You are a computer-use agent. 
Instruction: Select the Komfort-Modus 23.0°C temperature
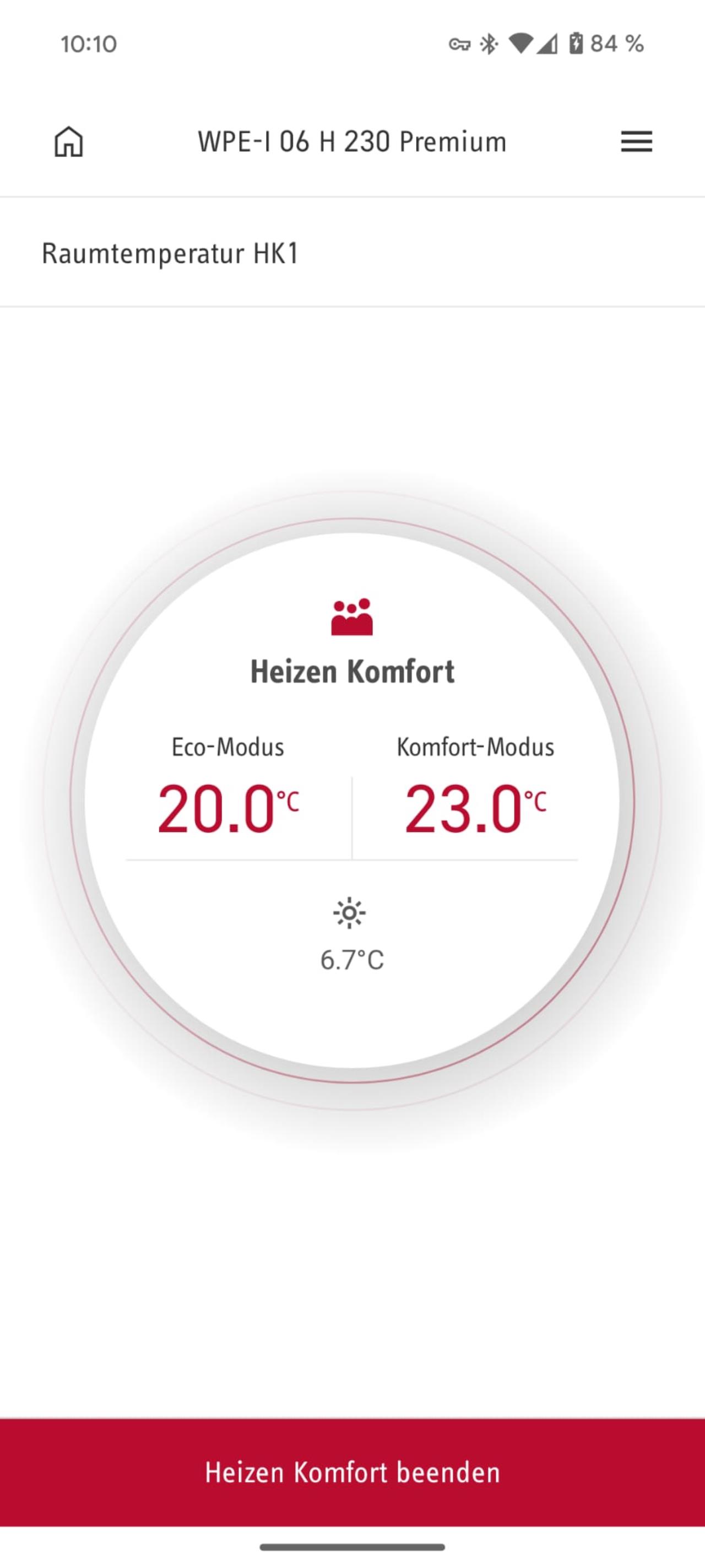tap(475, 809)
